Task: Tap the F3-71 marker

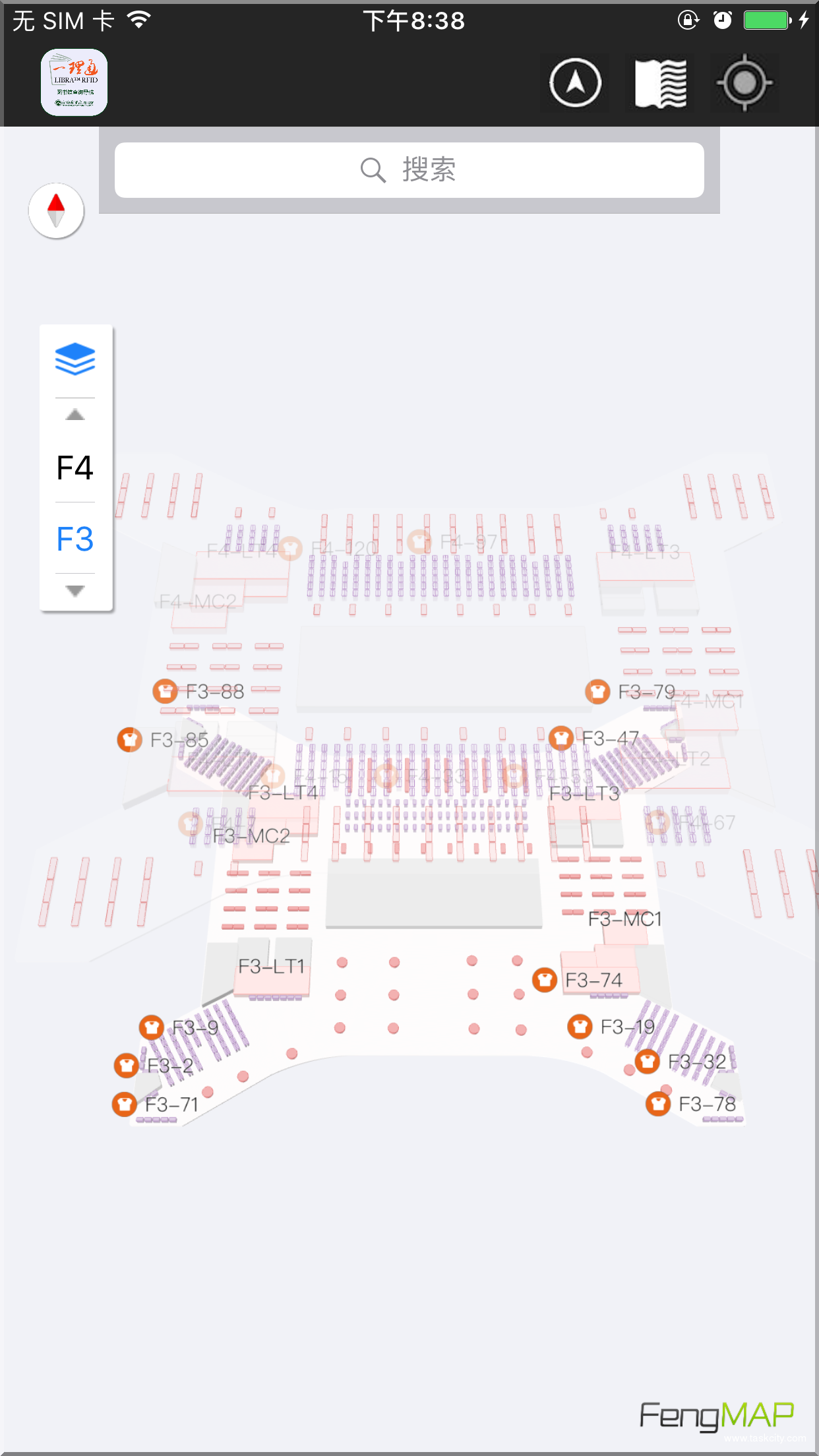Action: click(125, 1104)
